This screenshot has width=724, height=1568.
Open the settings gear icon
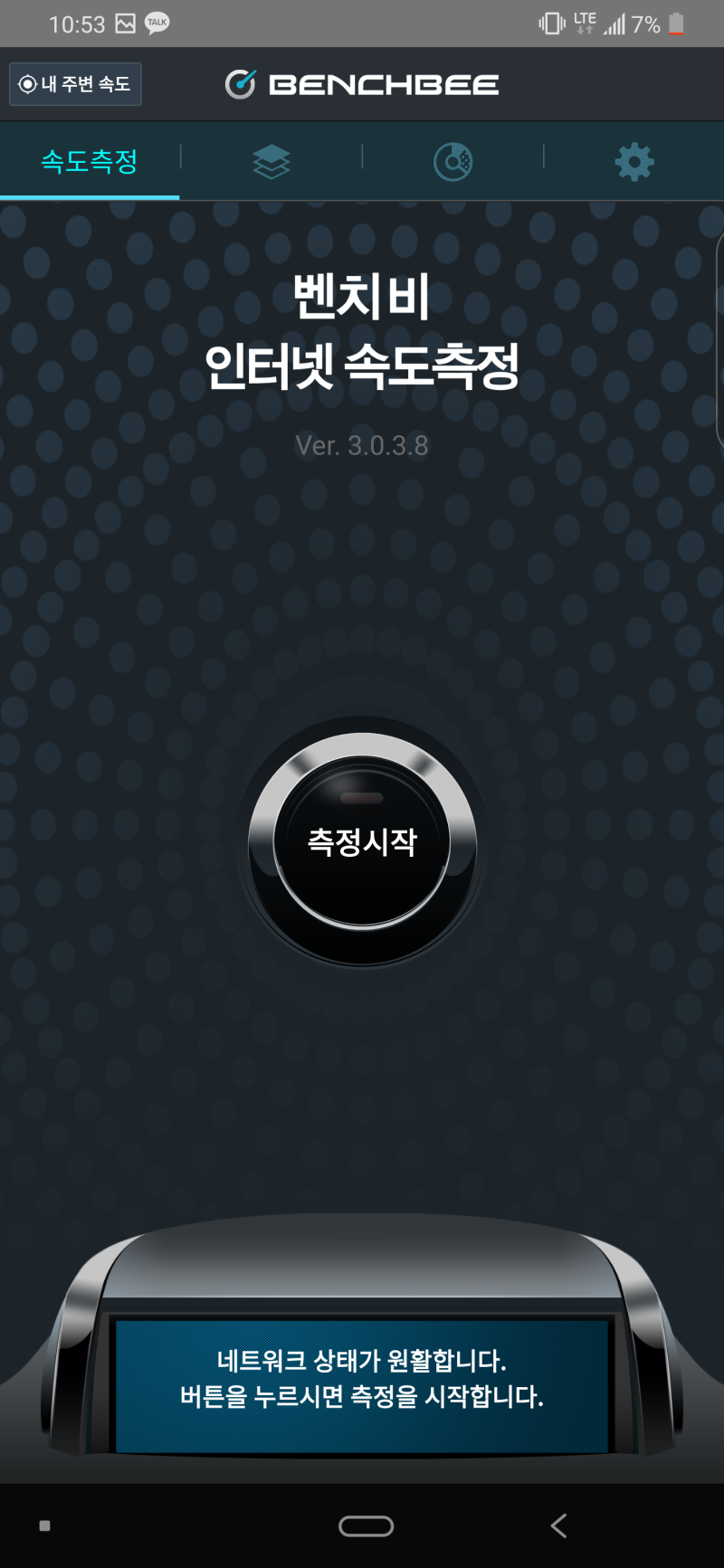pos(633,161)
